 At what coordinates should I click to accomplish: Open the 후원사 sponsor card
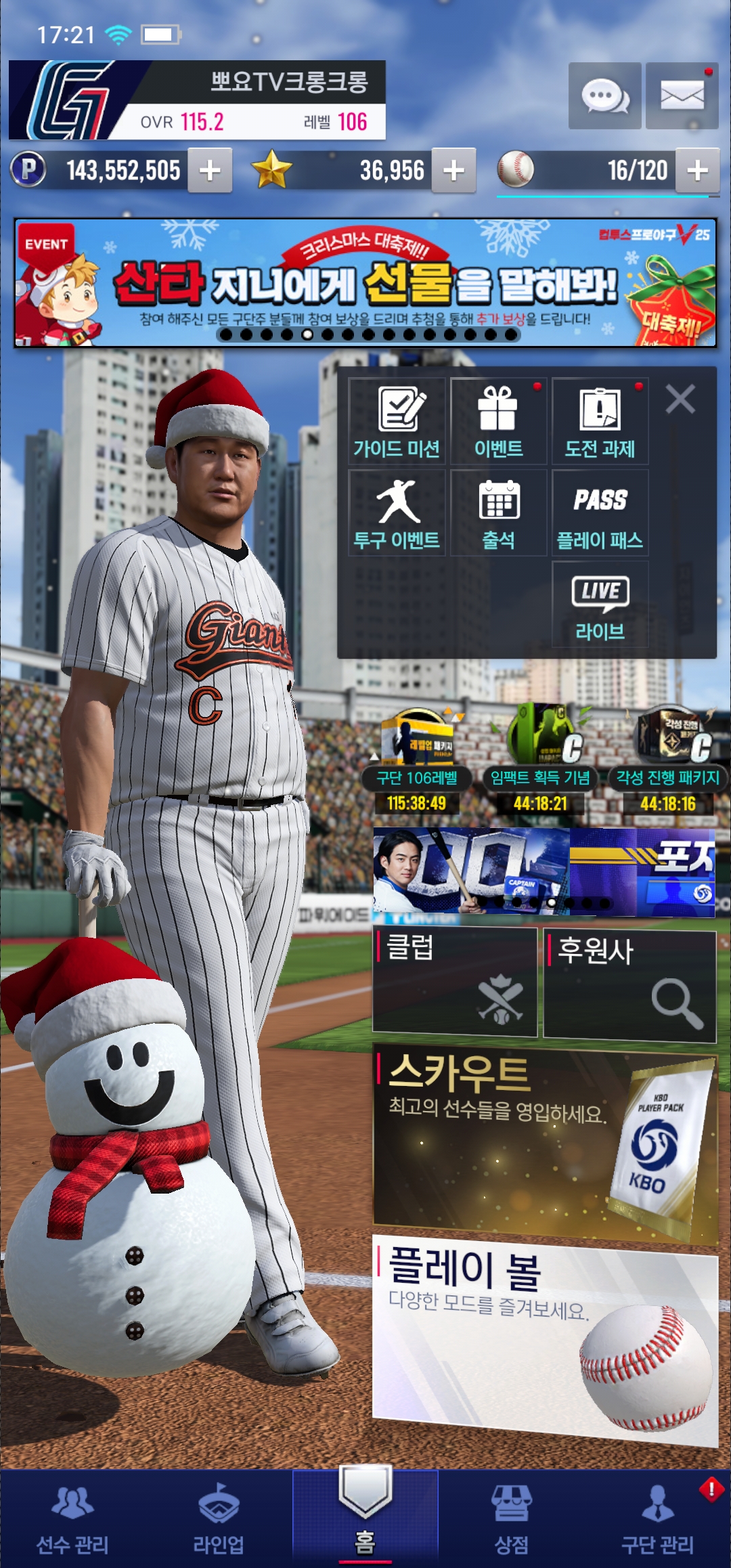[629, 984]
